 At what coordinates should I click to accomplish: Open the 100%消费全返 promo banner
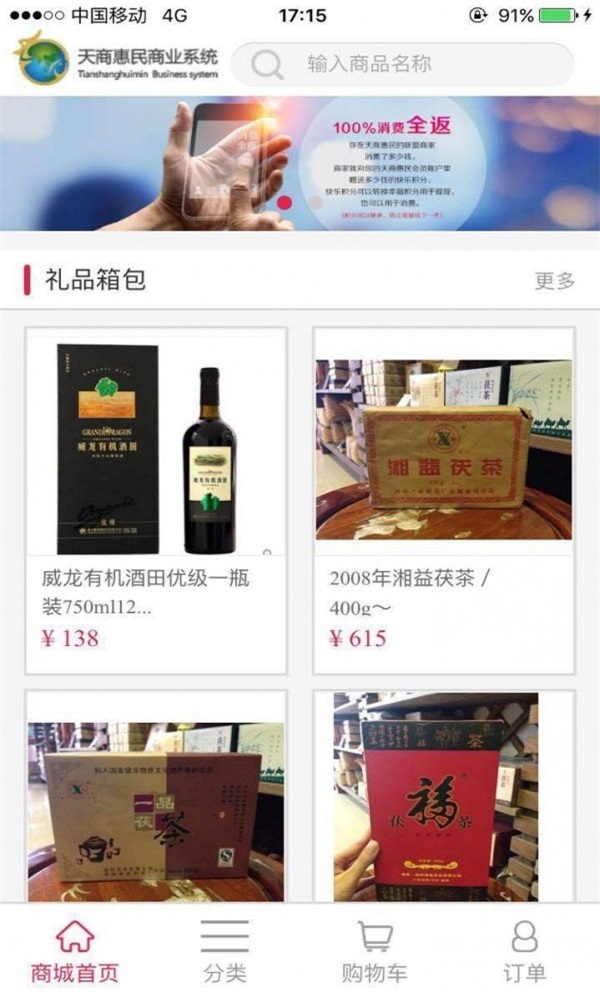click(300, 163)
